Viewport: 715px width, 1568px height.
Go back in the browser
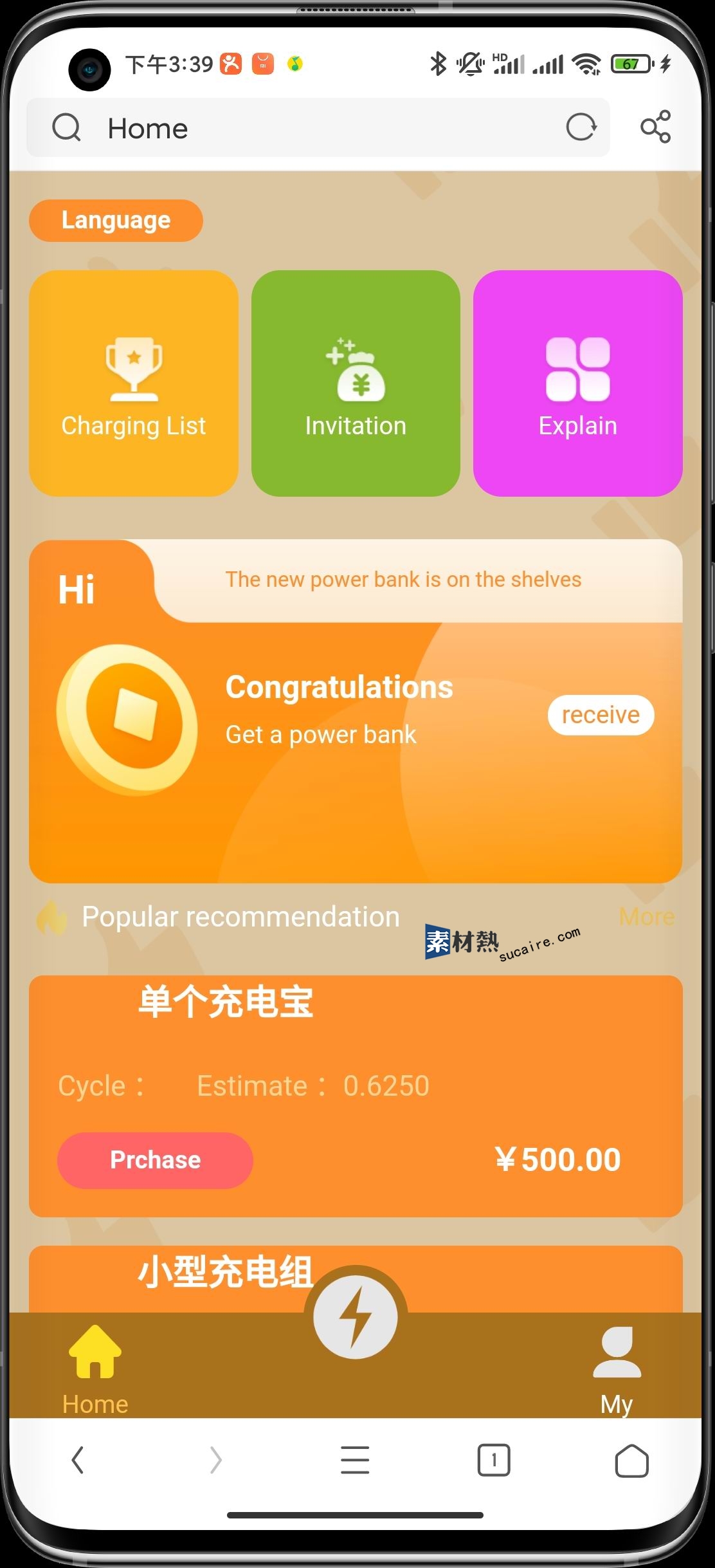[x=78, y=1460]
